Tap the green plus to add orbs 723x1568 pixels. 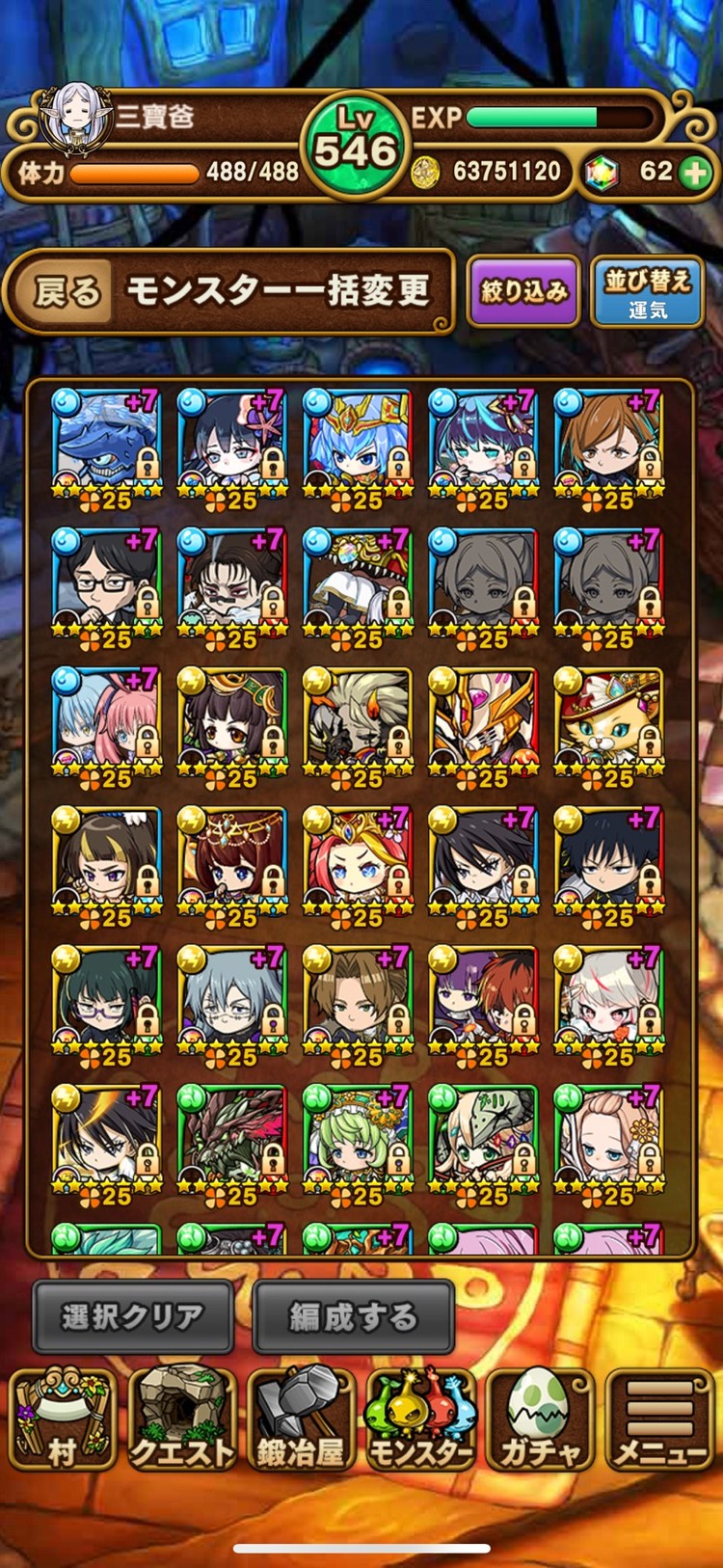pyautogui.click(x=694, y=173)
